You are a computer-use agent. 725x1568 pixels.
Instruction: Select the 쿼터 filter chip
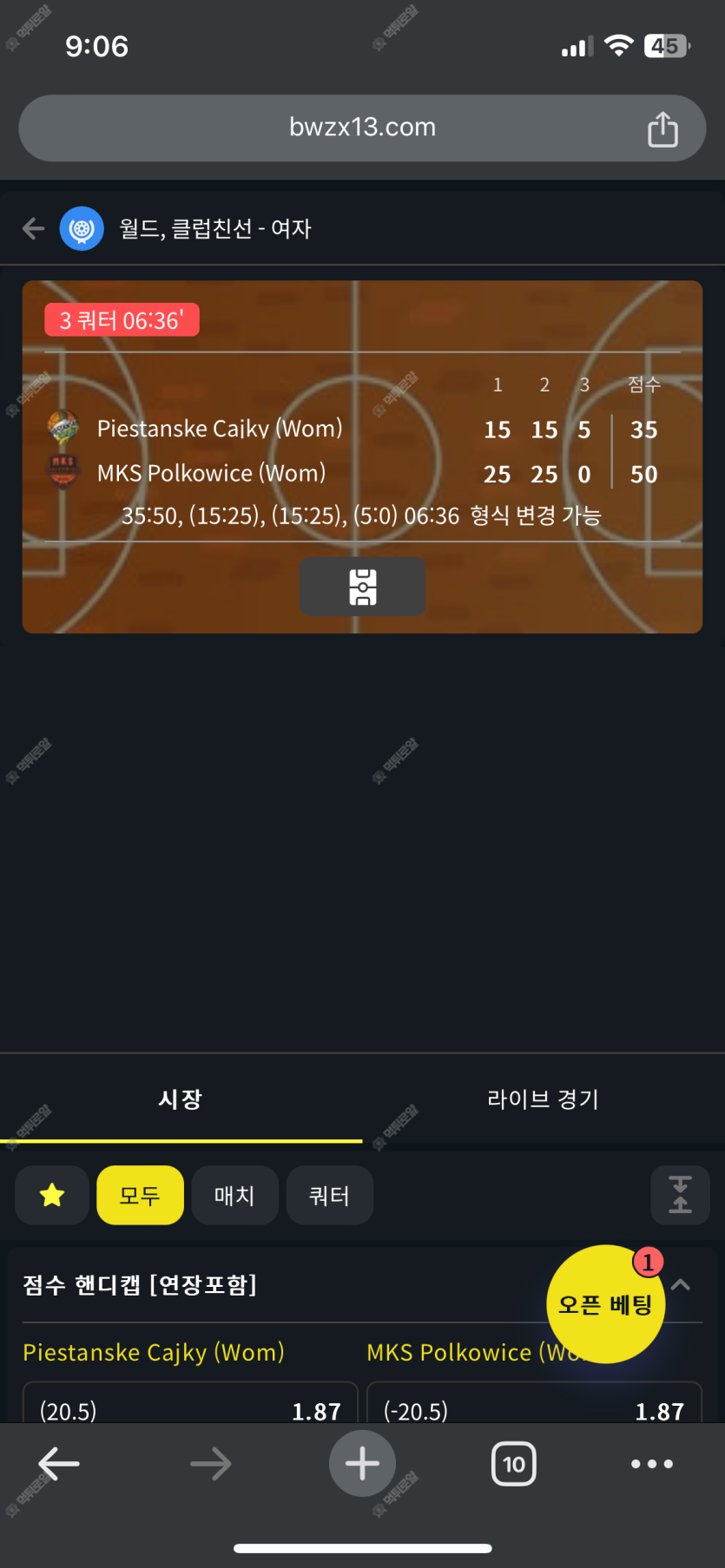[x=329, y=1195]
